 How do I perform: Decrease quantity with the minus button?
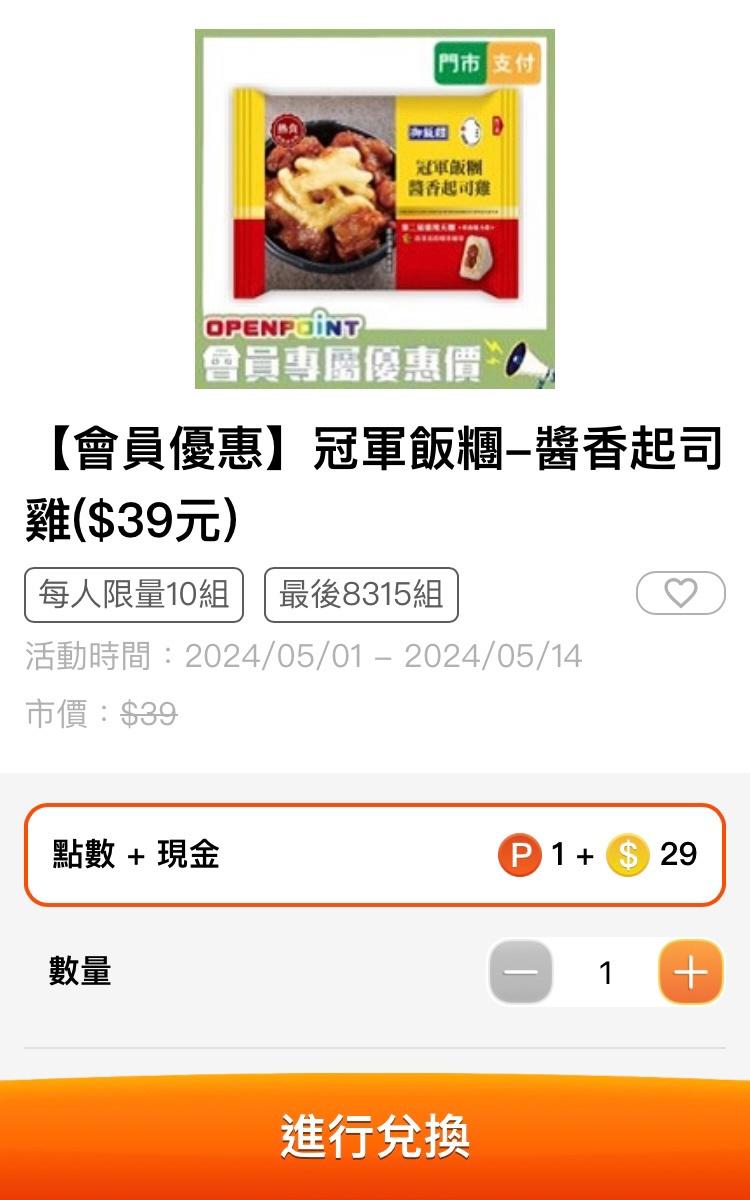(x=520, y=972)
